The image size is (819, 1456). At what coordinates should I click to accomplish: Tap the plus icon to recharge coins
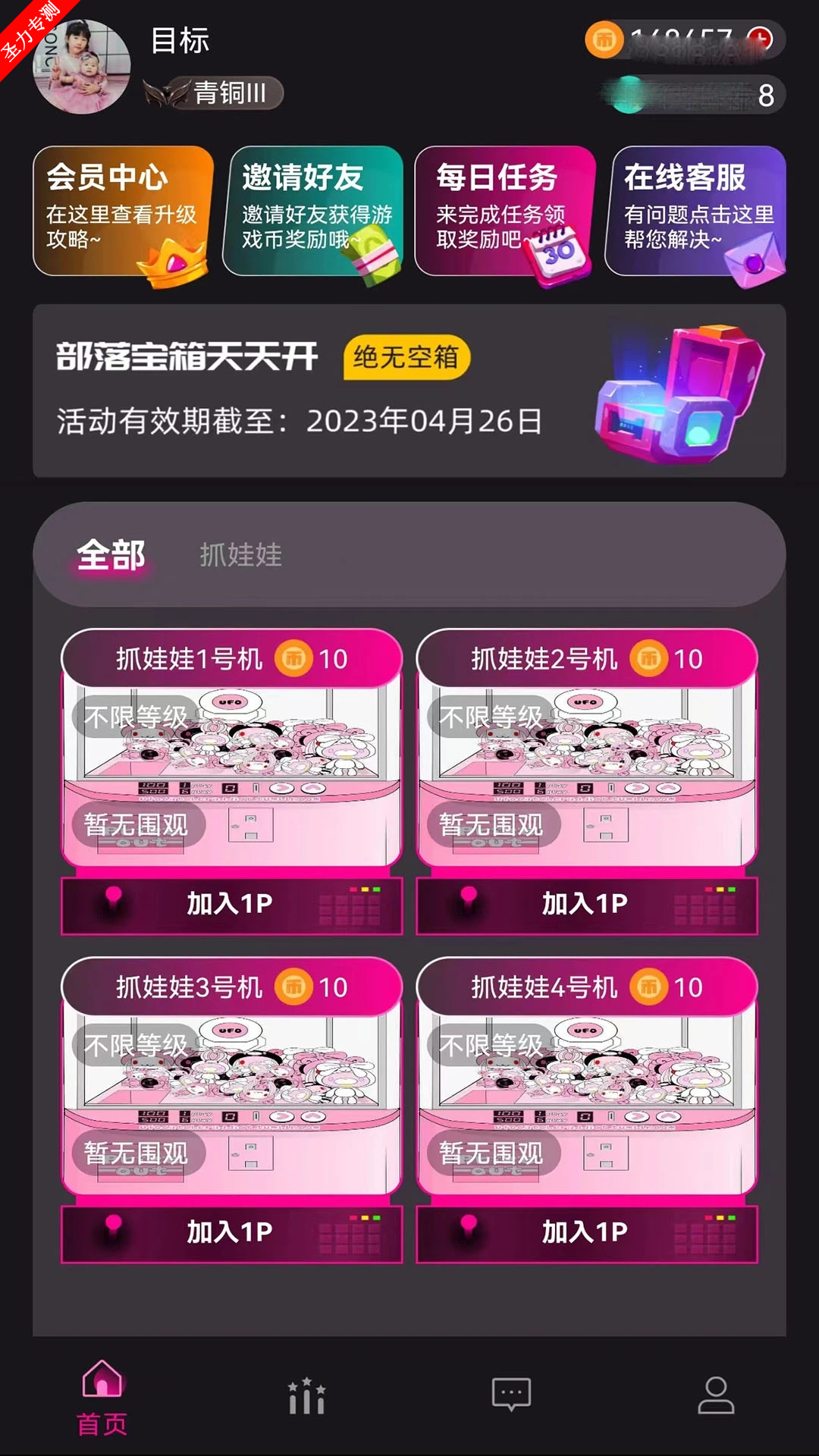tap(760, 38)
